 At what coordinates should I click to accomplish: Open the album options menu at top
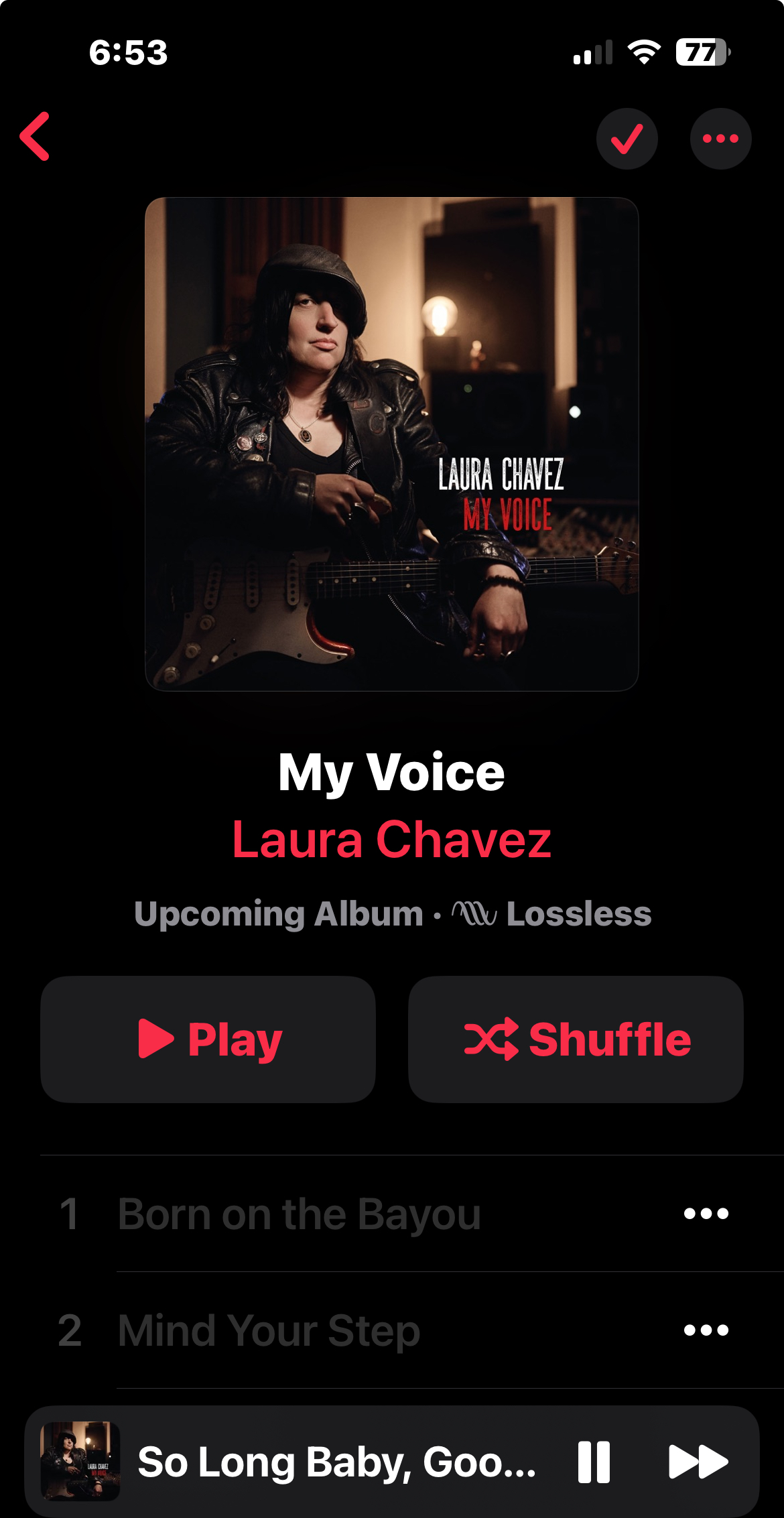click(720, 139)
